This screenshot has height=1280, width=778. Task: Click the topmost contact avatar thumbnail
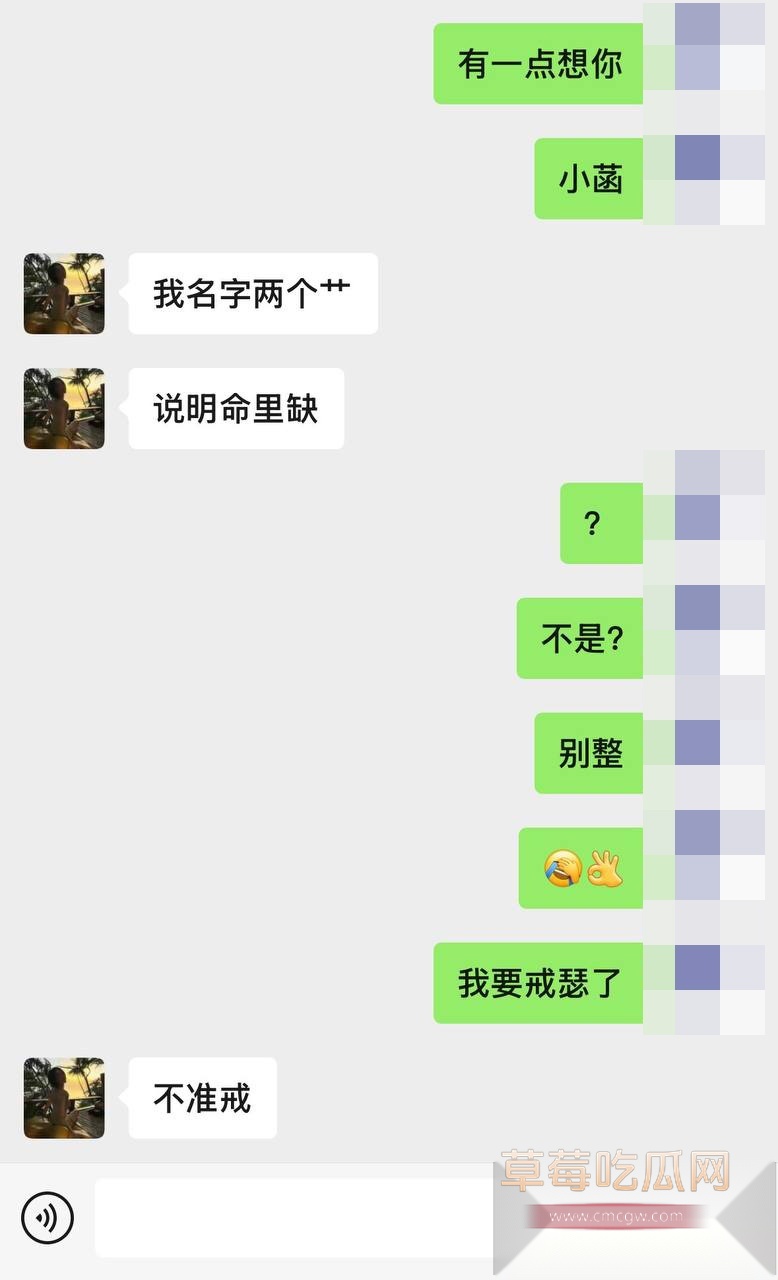pyautogui.click(x=63, y=293)
